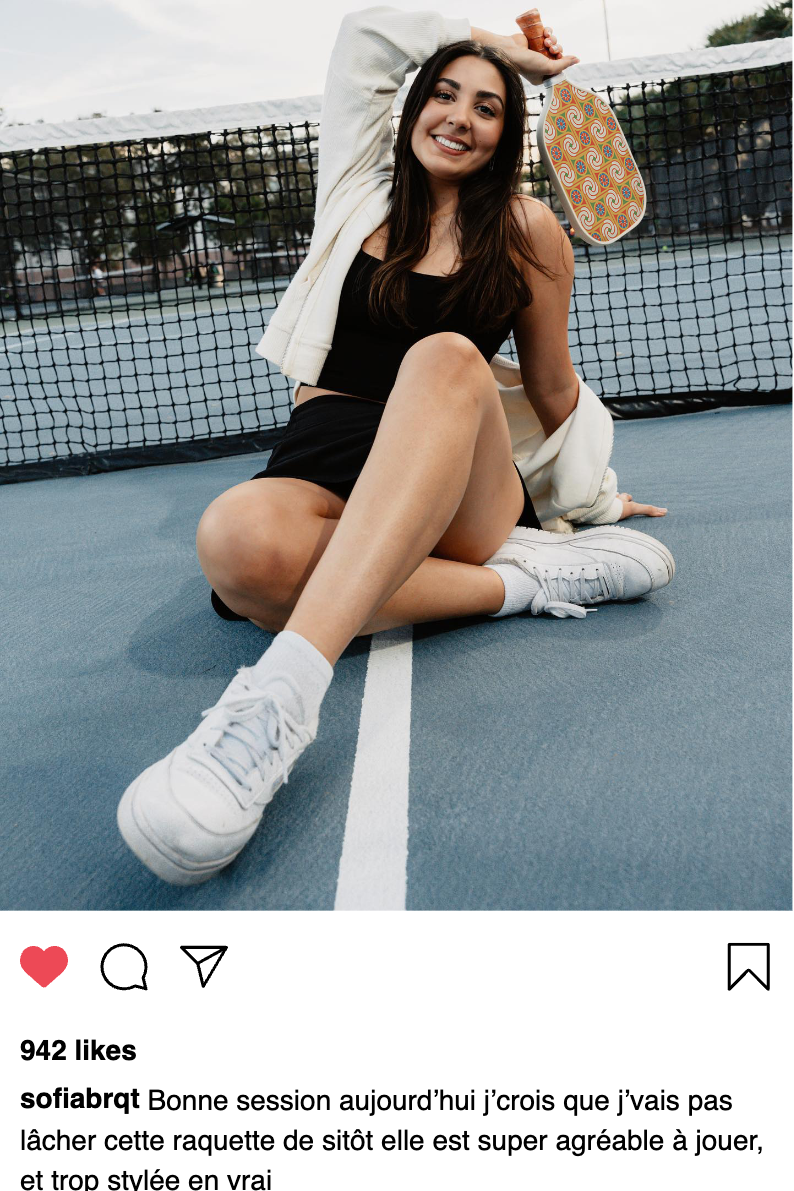Open the pickleball court post photo
The height and width of the screenshot is (1191, 794).
click(397, 455)
